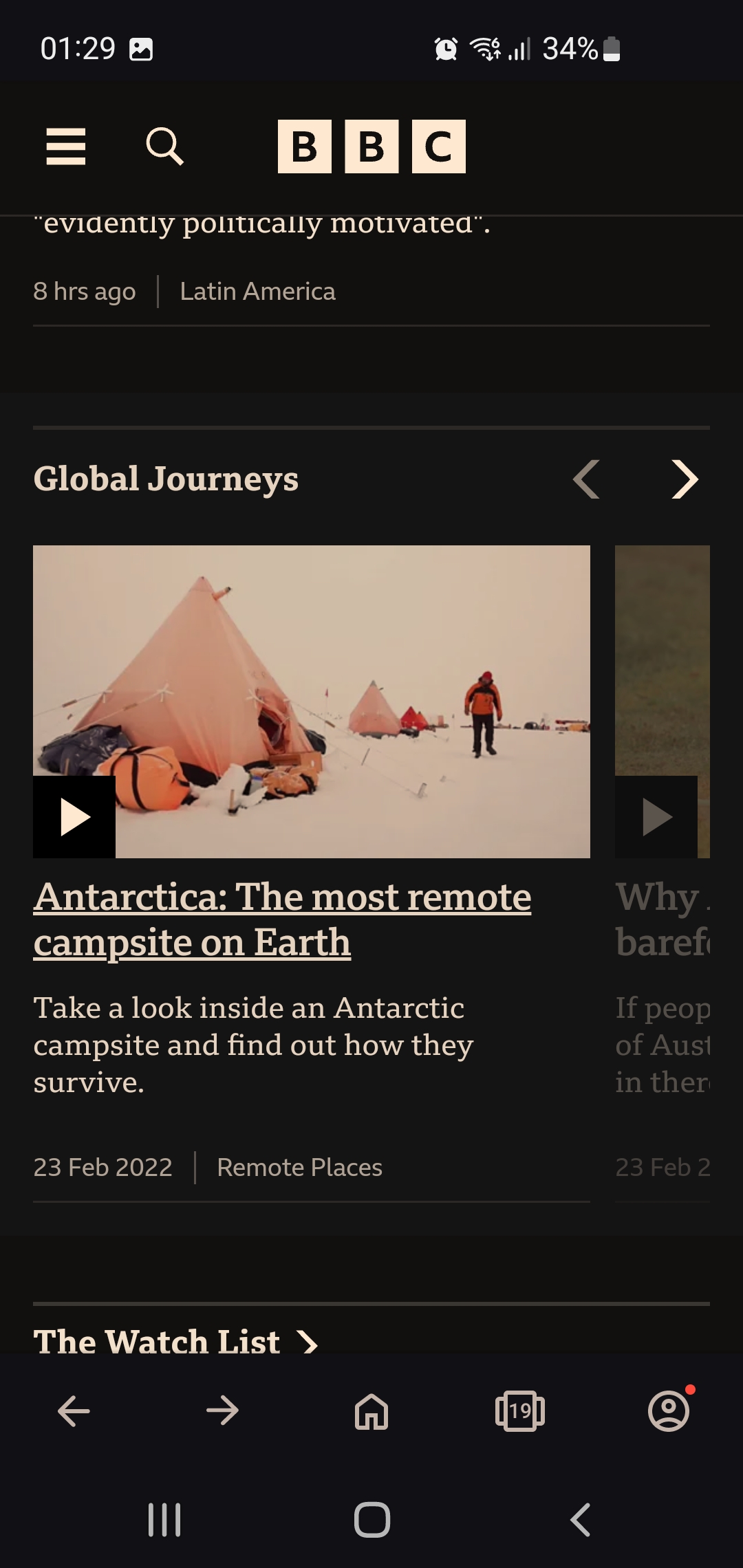Open the system recent apps view
743x1568 pixels.
(x=164, y=1519)
